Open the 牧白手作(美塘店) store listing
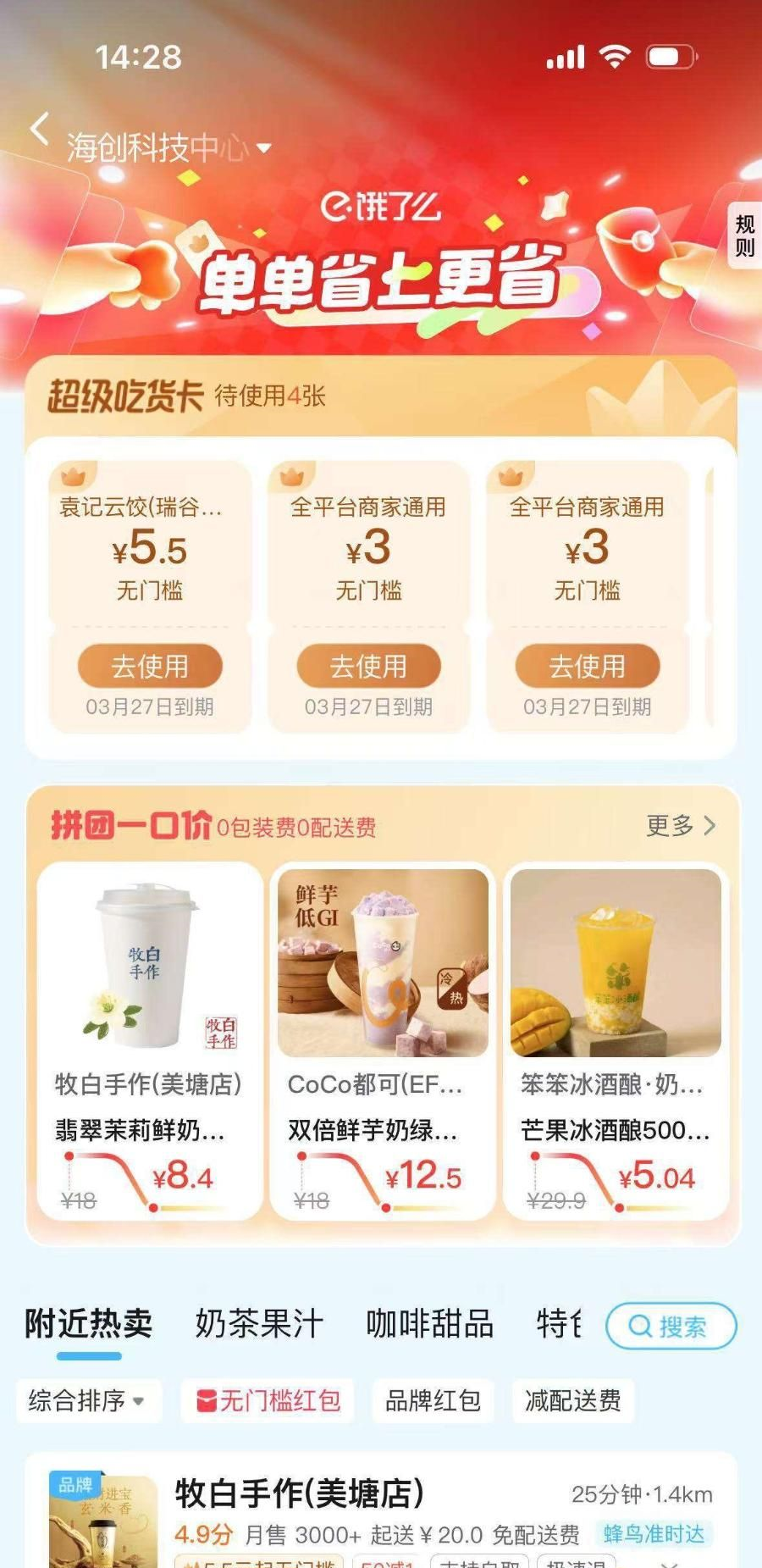 tap(381, 1512)
